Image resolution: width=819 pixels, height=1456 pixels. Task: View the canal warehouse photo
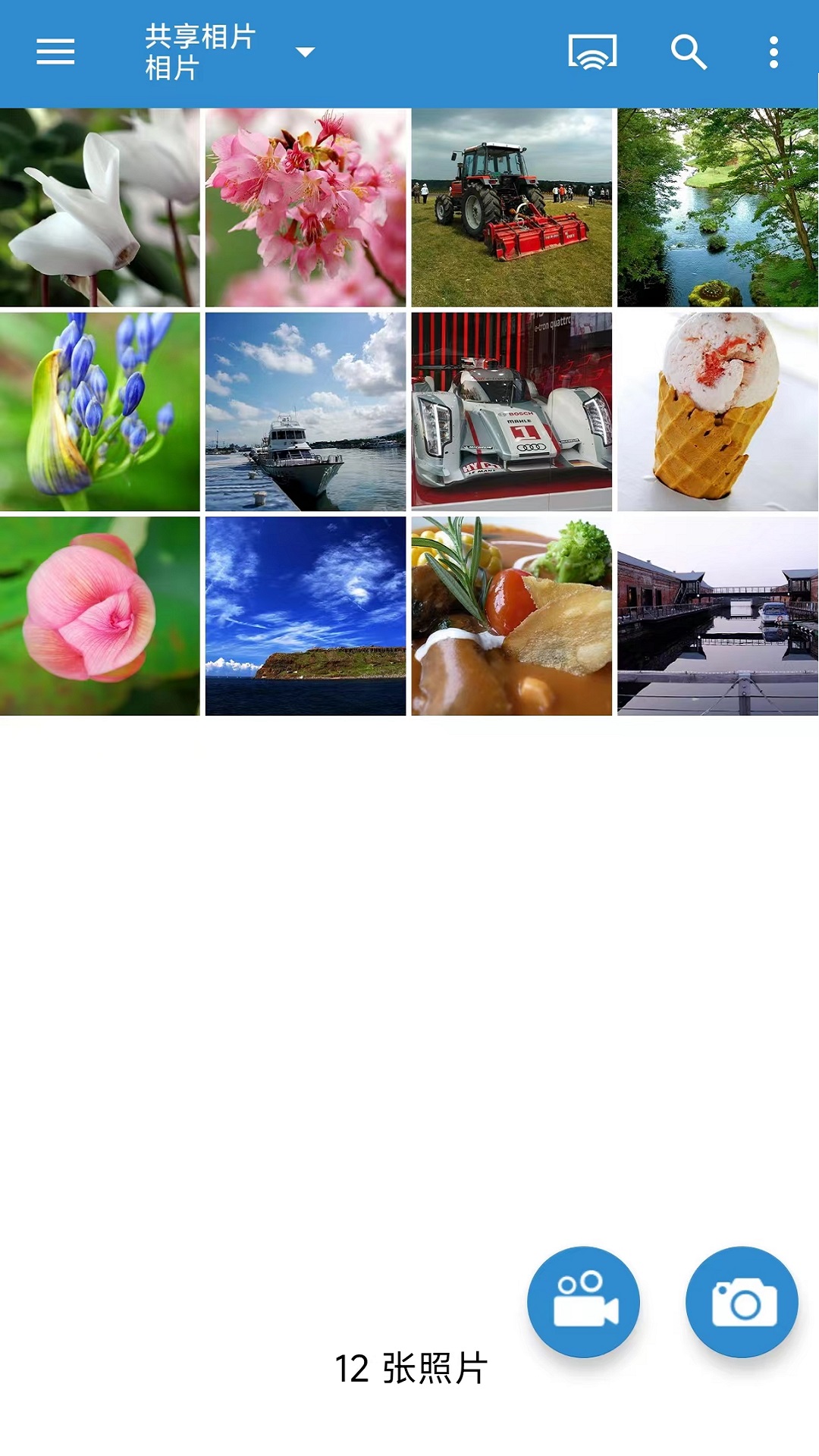717,616
